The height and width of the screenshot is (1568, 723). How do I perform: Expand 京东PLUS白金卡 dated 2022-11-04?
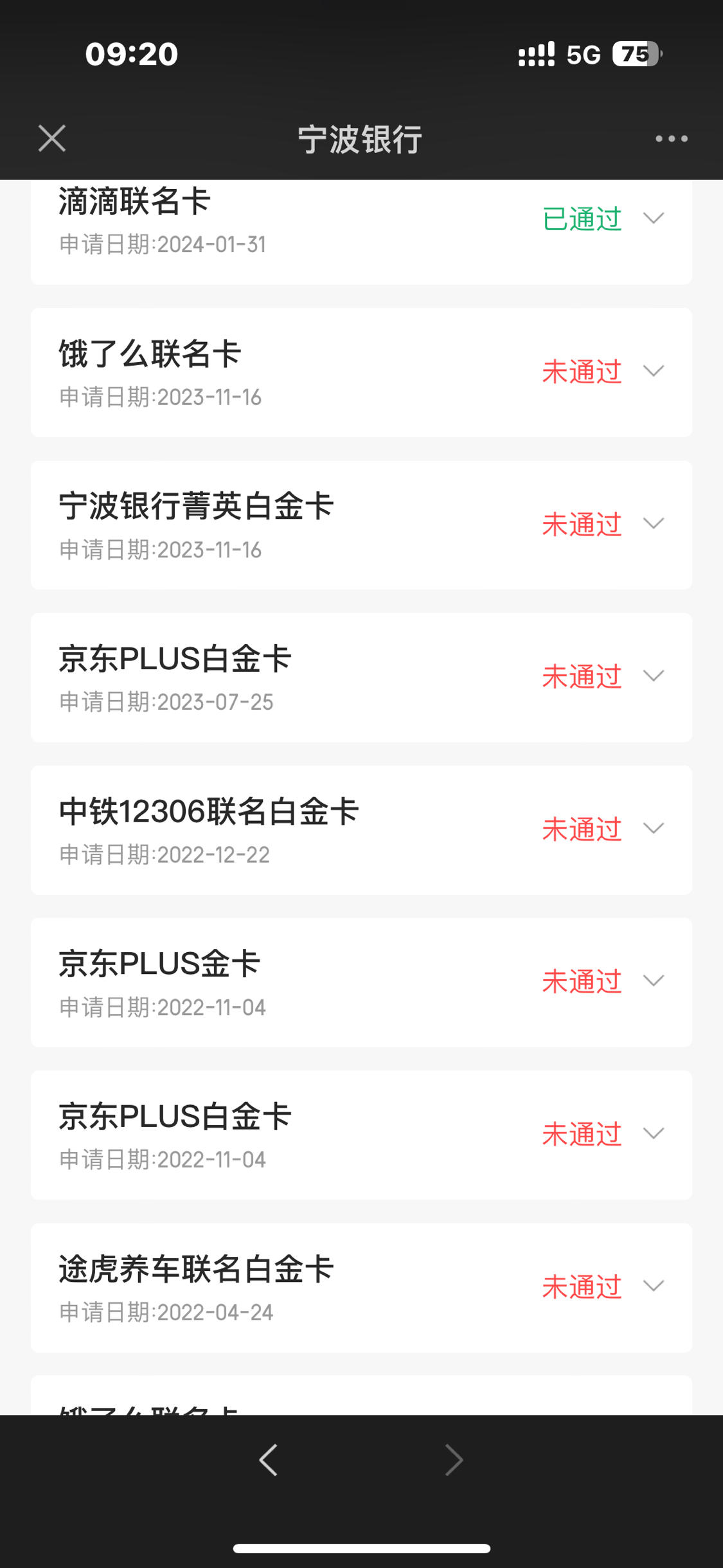point(654,1133)
